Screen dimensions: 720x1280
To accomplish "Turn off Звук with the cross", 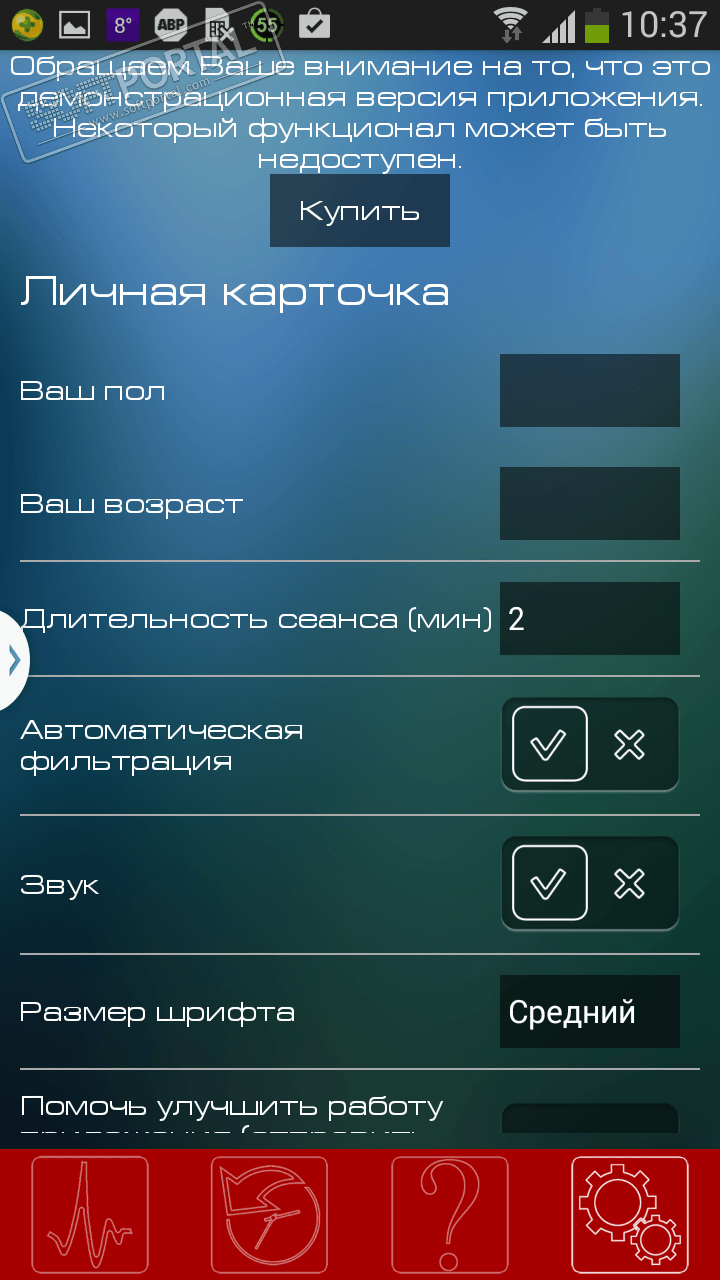I will [629, 883].
